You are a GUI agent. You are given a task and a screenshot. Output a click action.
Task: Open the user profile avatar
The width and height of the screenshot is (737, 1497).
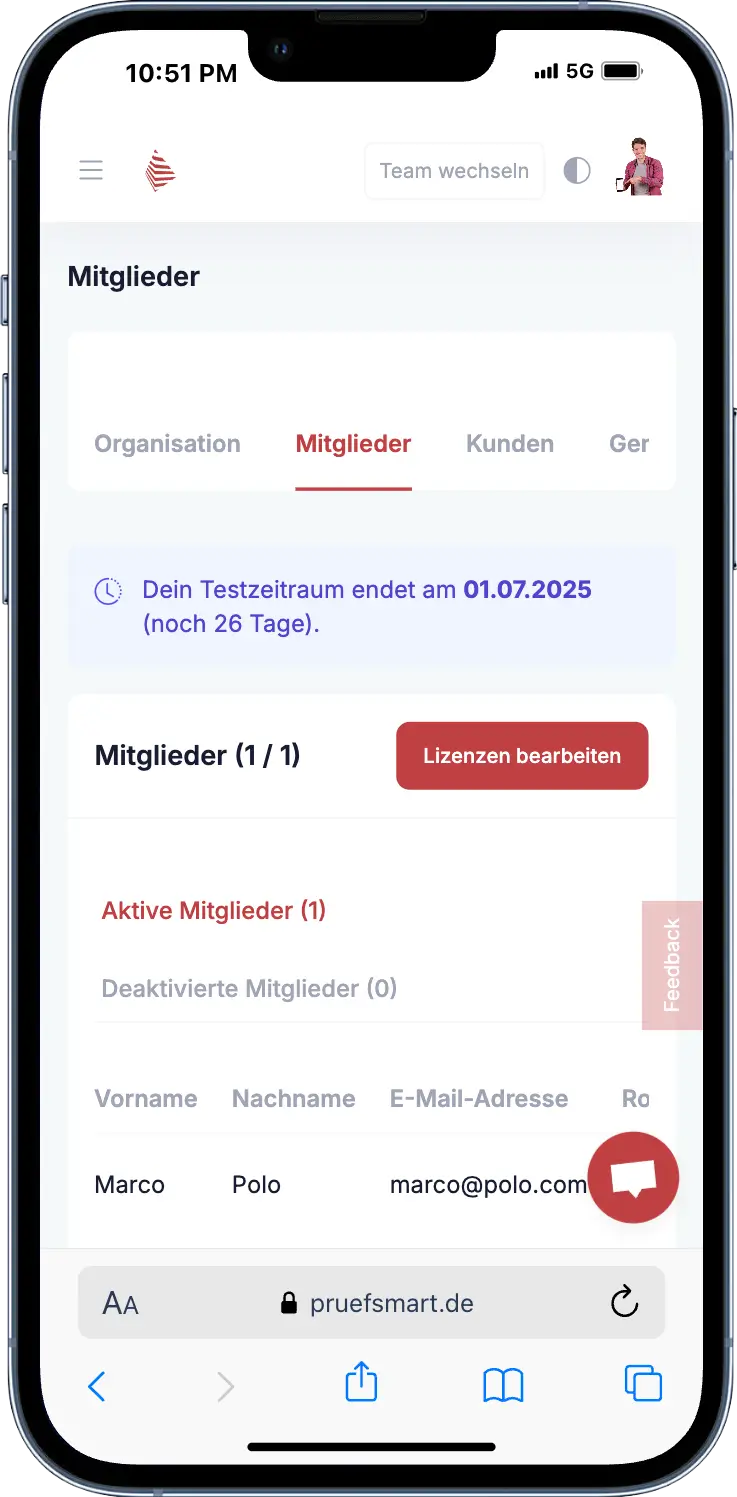coord(640,168)
